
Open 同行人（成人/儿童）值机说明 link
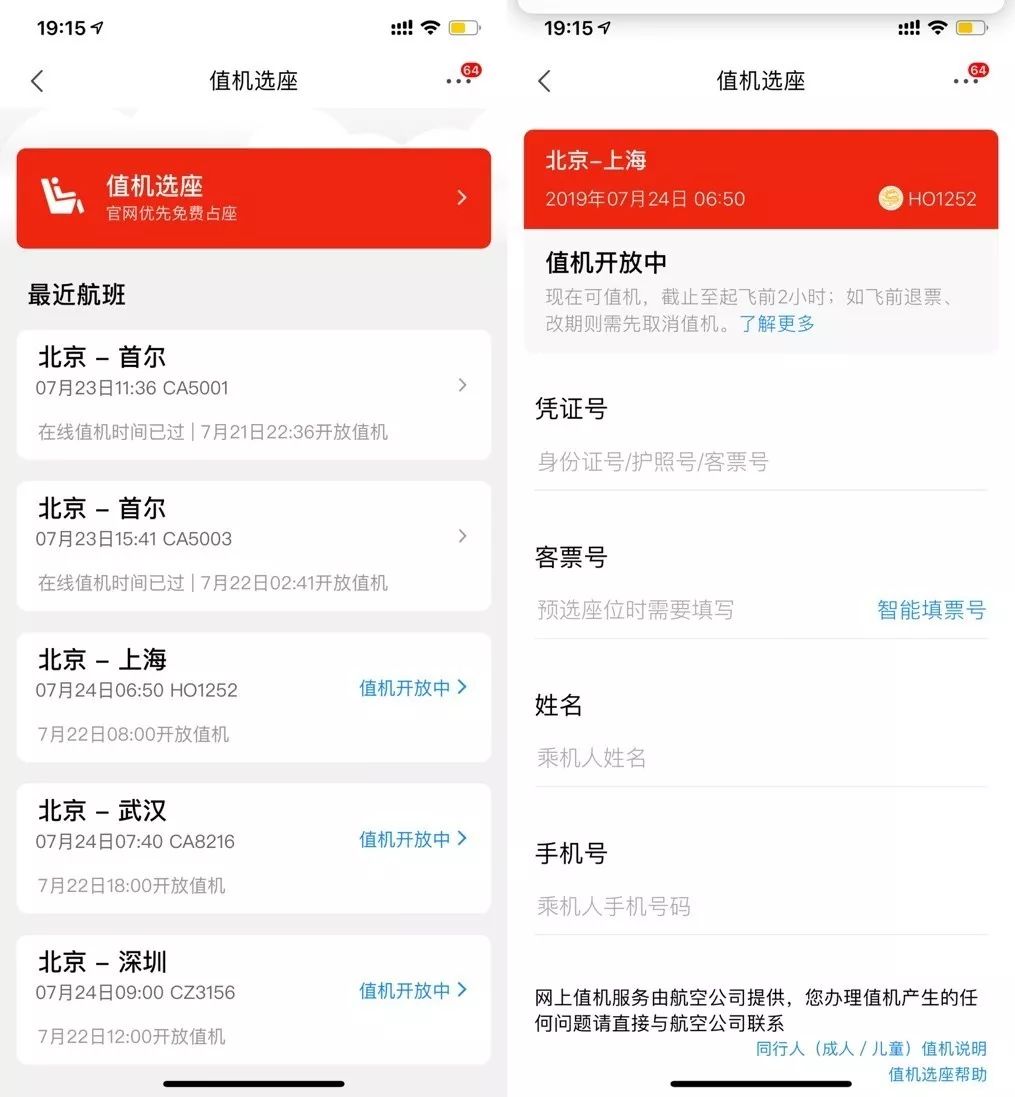[x=871, y=1049]
